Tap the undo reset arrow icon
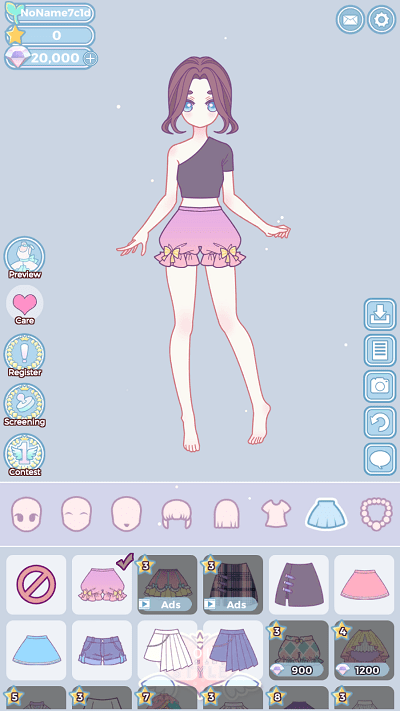The image size is (400, 711). [x=380, y=423]
